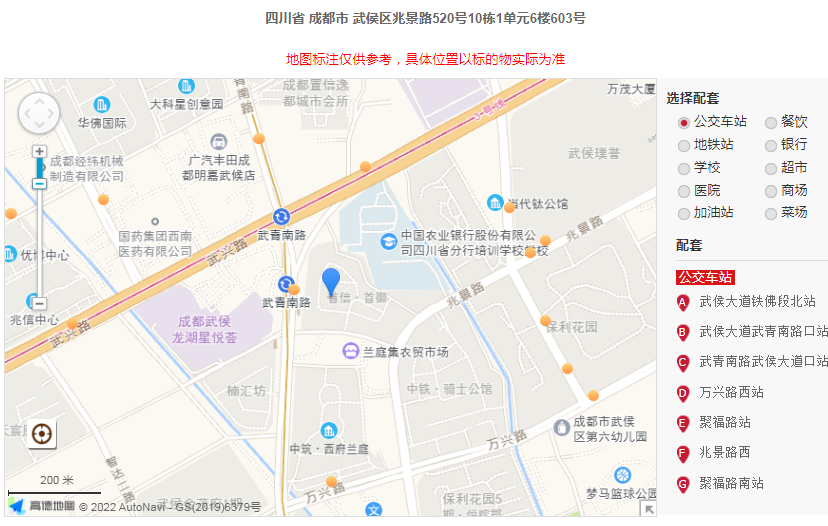Pick the 超市 facility option
The image size is (828, 526).
771,168
